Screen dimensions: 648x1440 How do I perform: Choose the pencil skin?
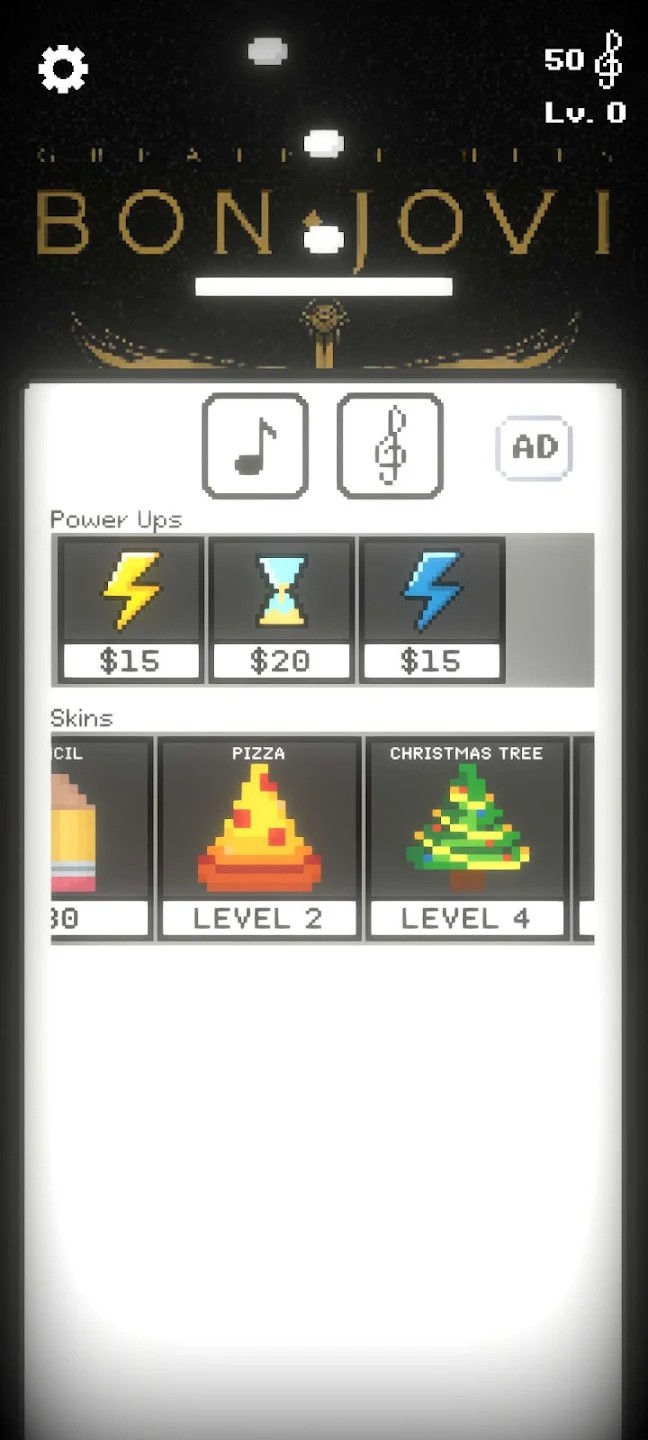tap(100, 838)
